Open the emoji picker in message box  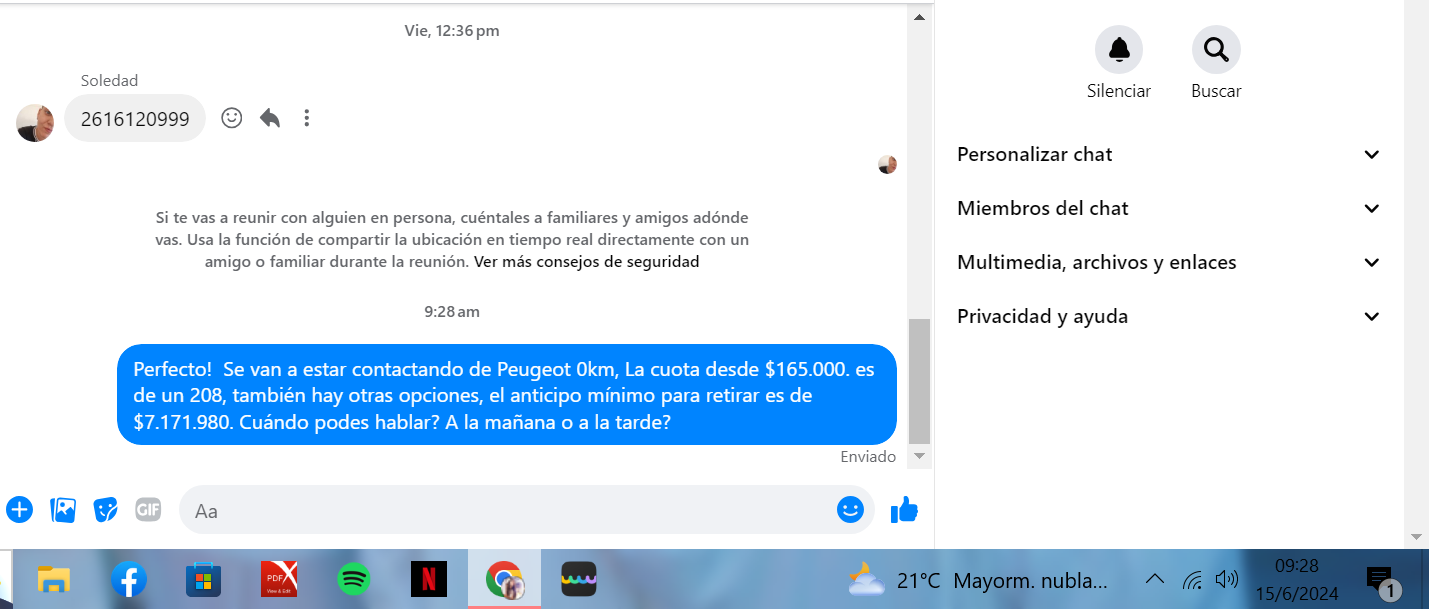849,510
